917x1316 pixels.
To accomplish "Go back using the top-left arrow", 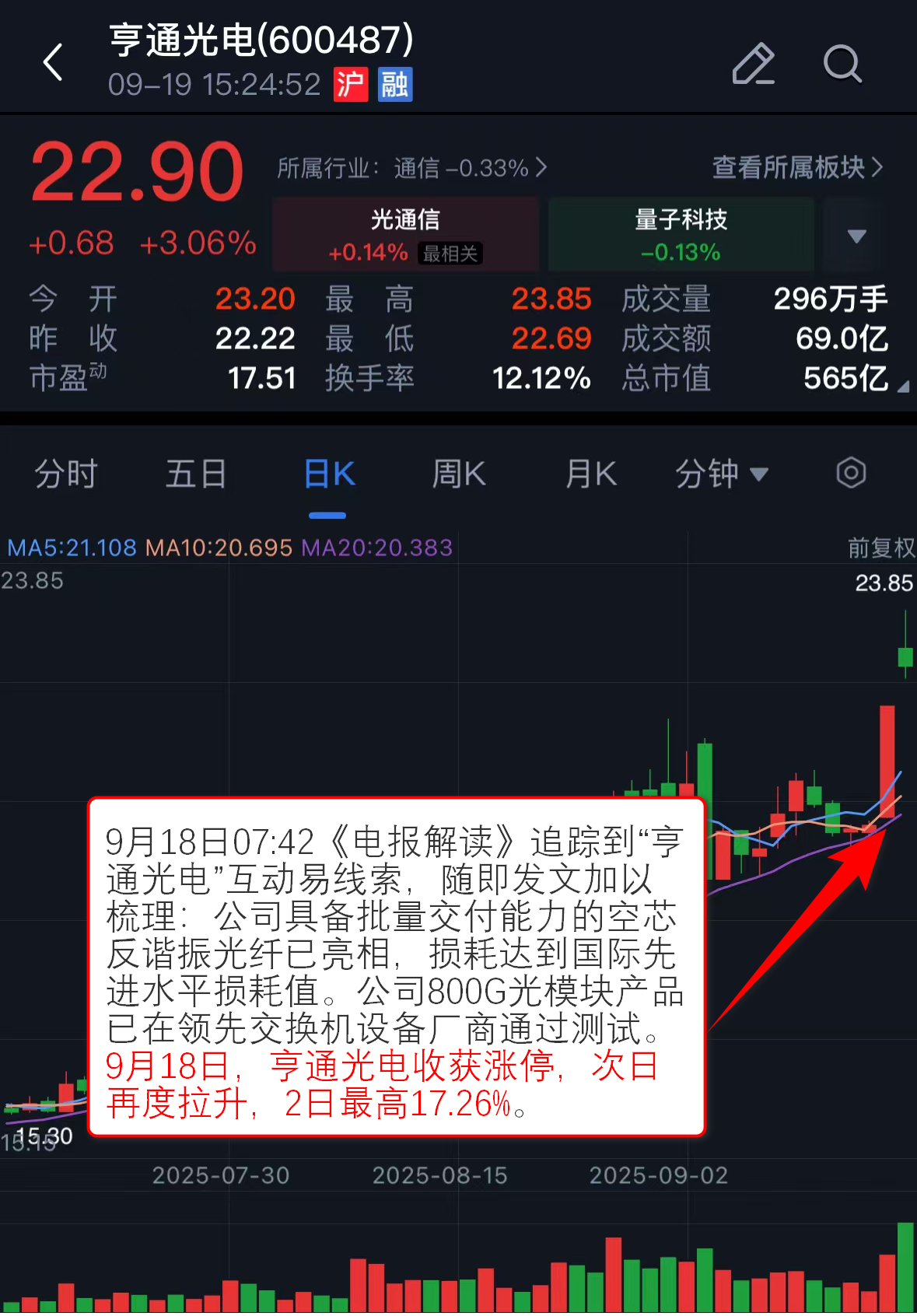I will coord(53,62).
